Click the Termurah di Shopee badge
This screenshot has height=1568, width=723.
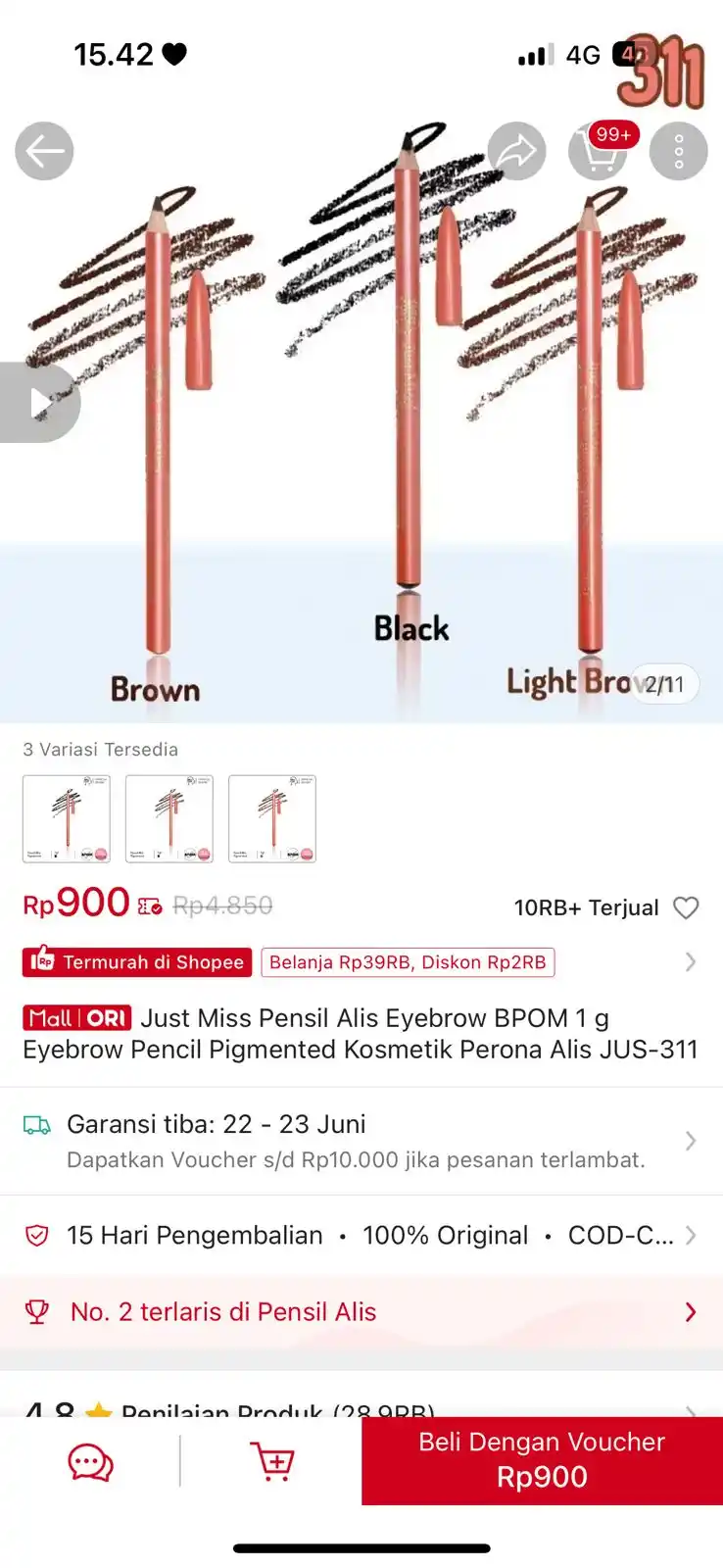tap(136, 961)
